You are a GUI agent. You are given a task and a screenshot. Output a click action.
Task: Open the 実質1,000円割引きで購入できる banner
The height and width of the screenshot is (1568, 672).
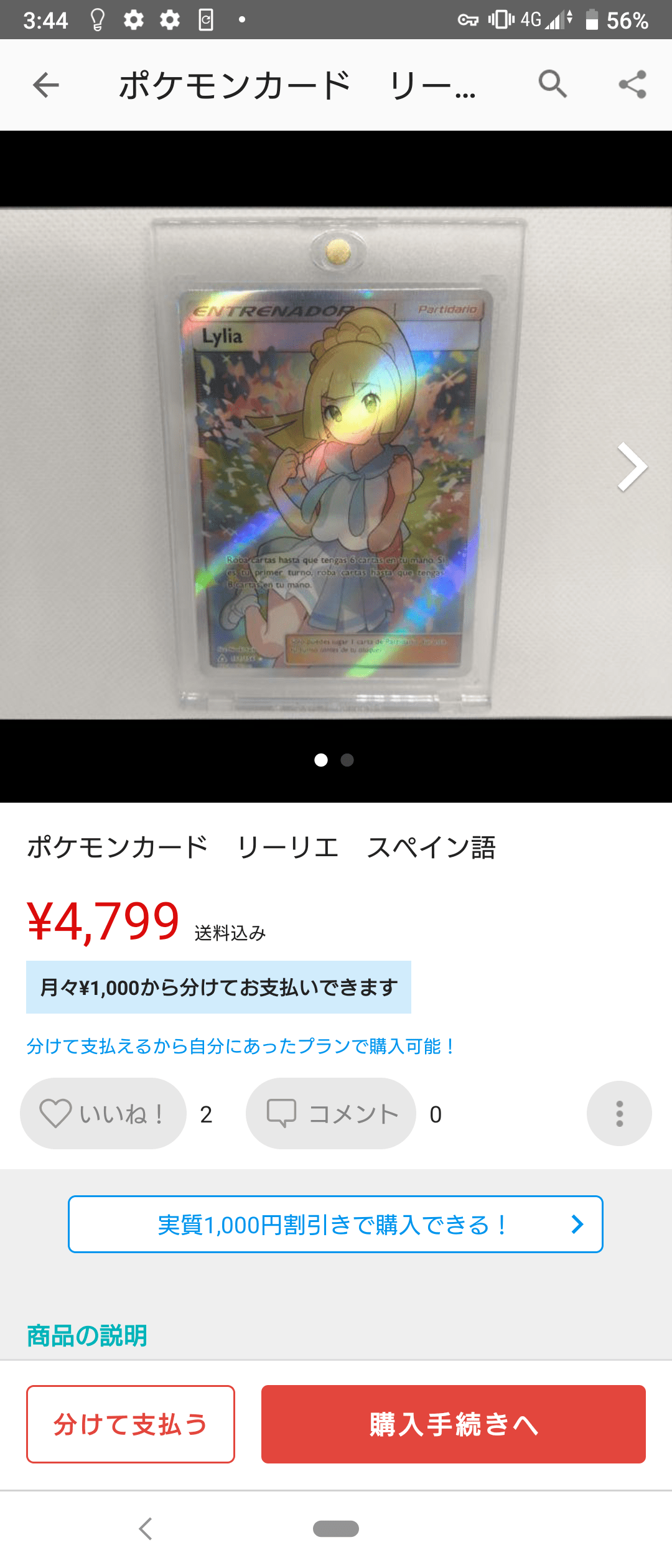point(335,1225)
